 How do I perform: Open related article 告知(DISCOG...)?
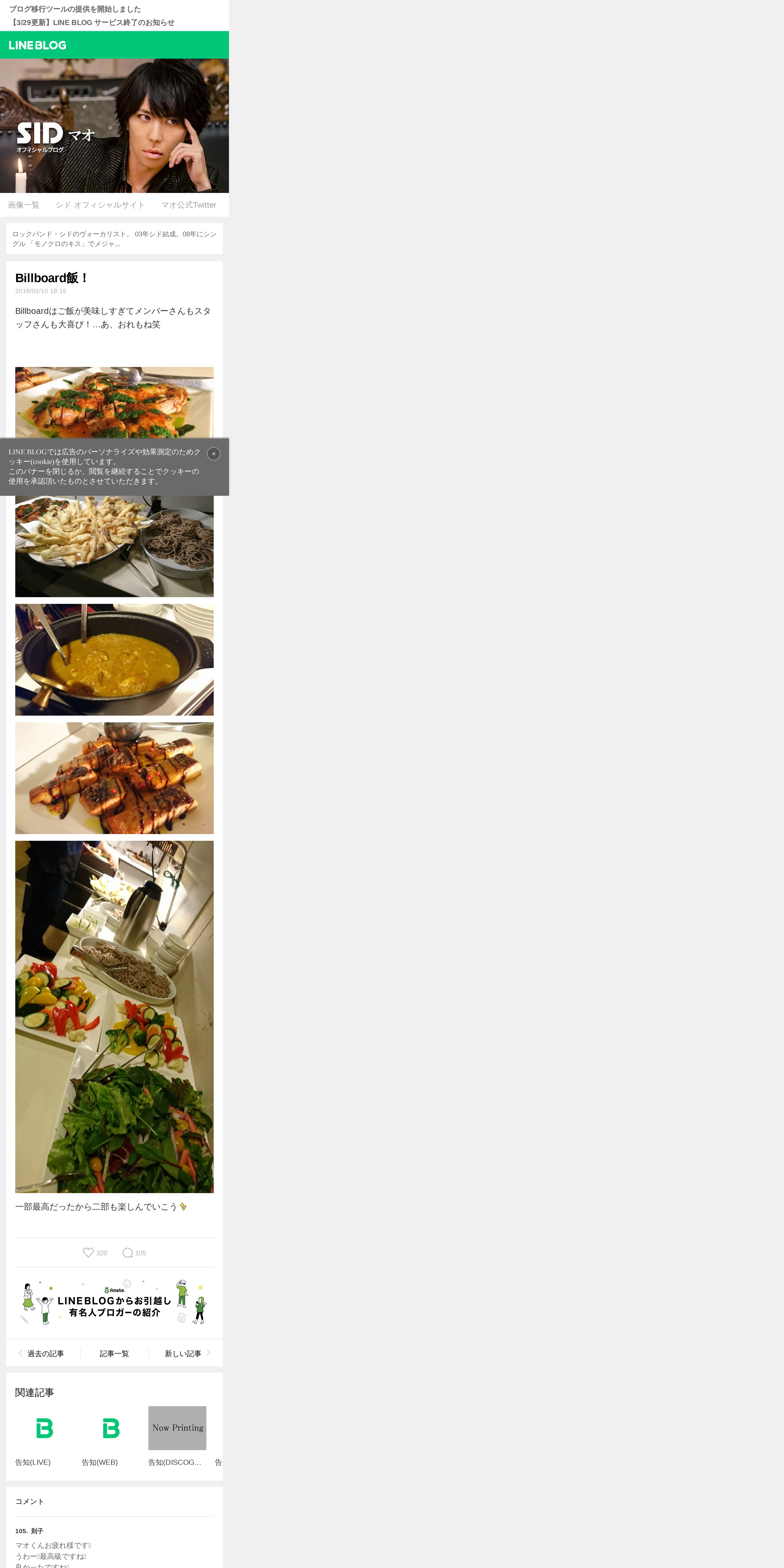[x=177, y=1437]
